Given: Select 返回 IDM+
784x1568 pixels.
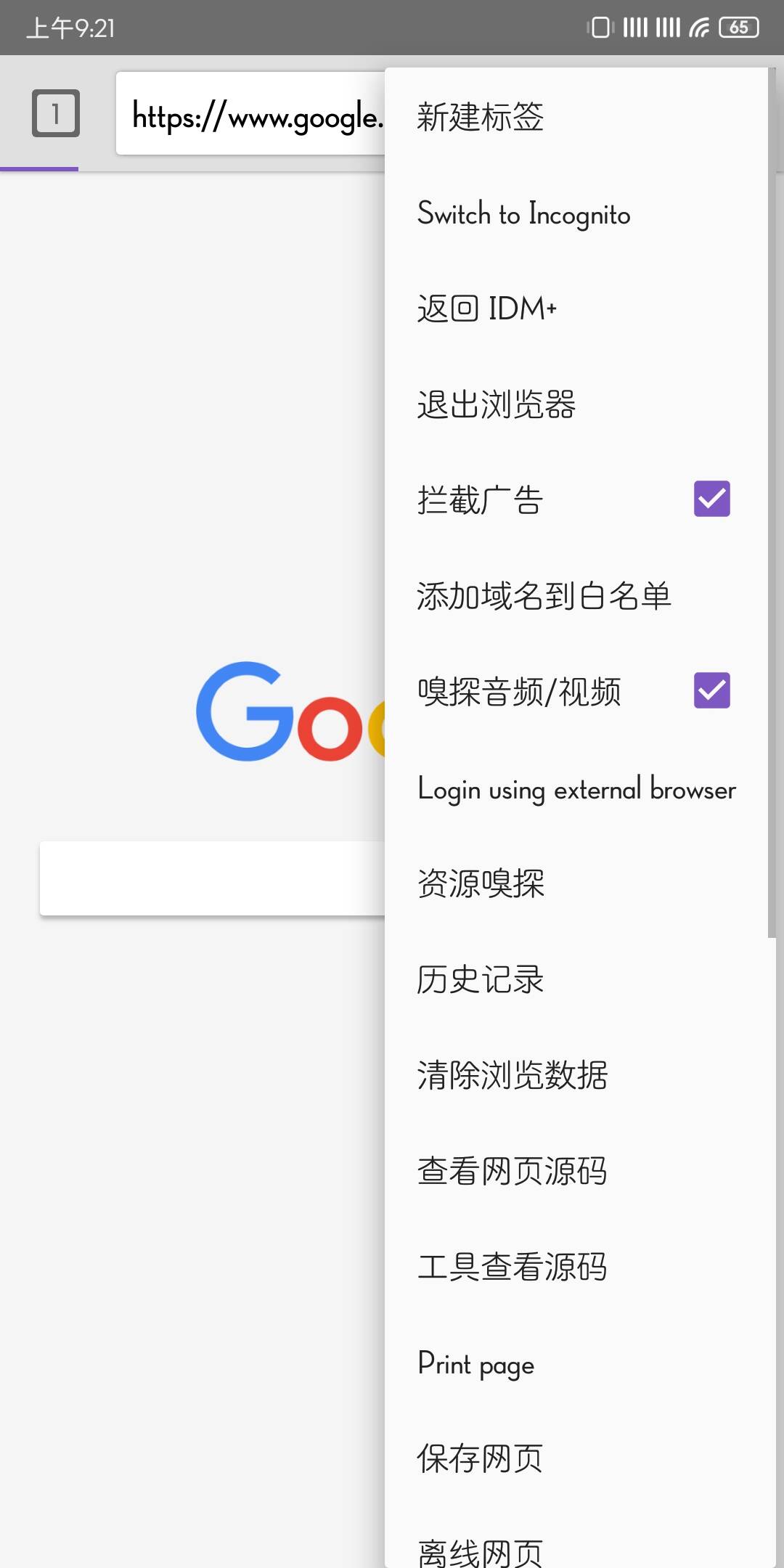Looking at the screenshot, I should 486,309.
